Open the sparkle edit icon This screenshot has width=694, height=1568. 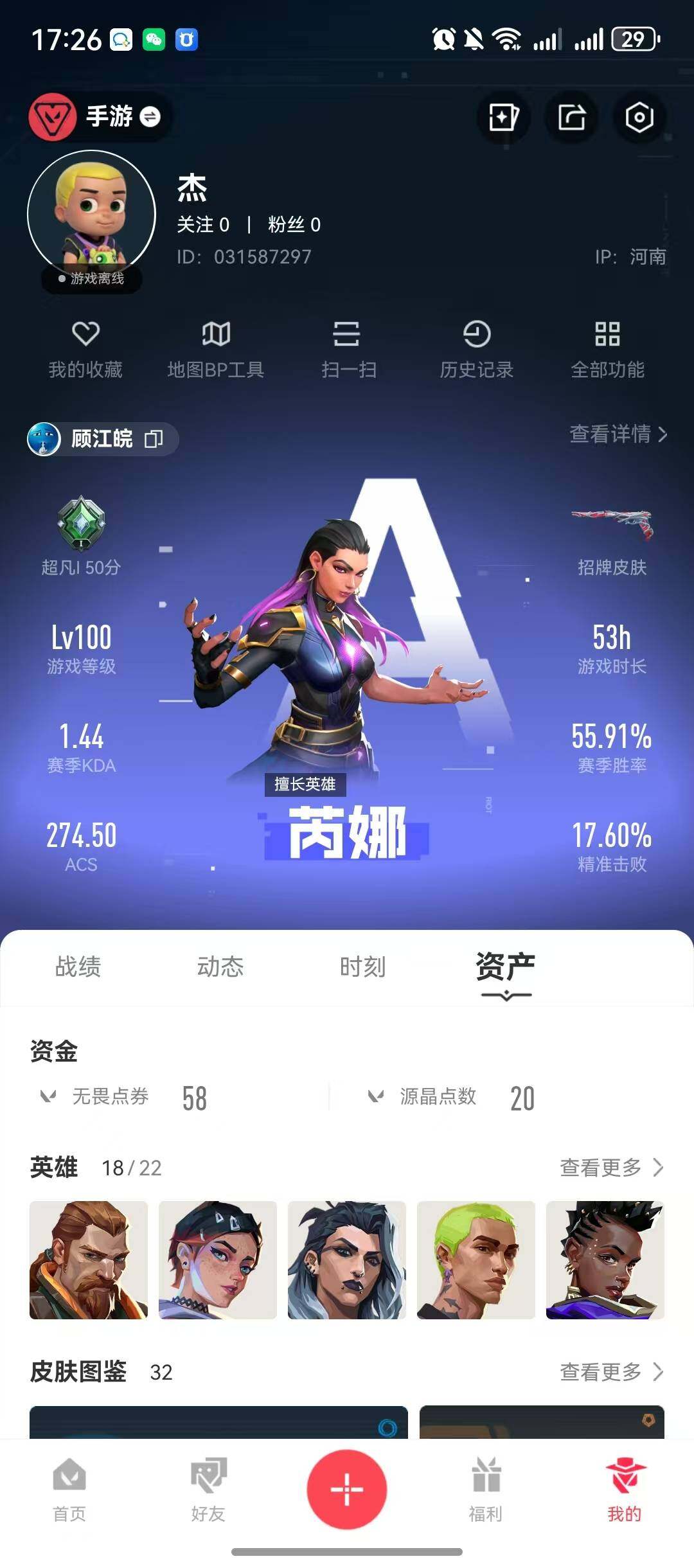click(504, 118)
